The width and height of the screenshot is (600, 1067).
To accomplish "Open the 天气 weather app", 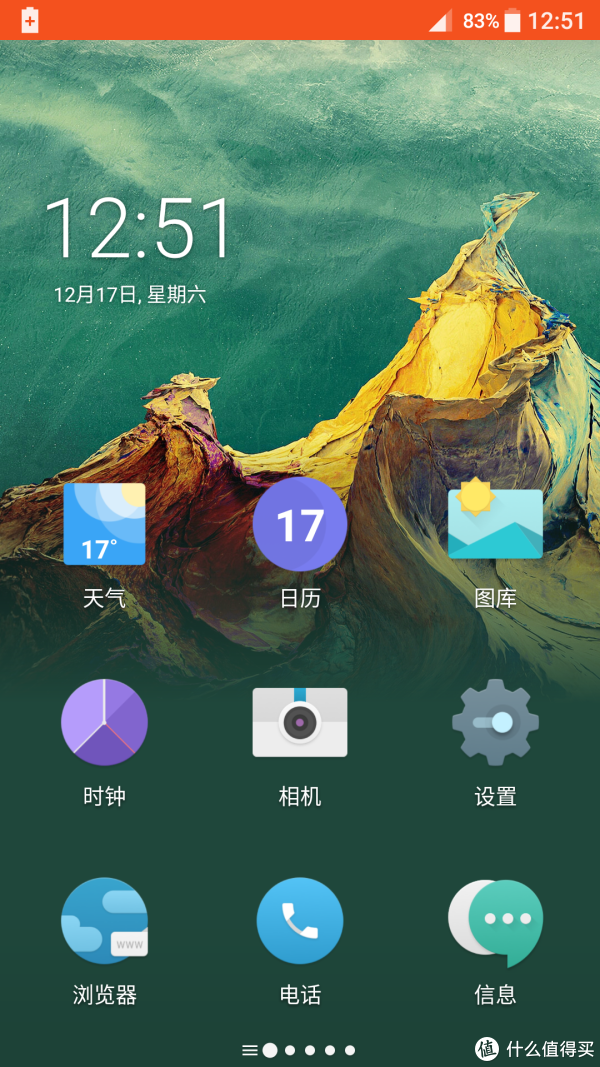I will (x=104, y=525).
